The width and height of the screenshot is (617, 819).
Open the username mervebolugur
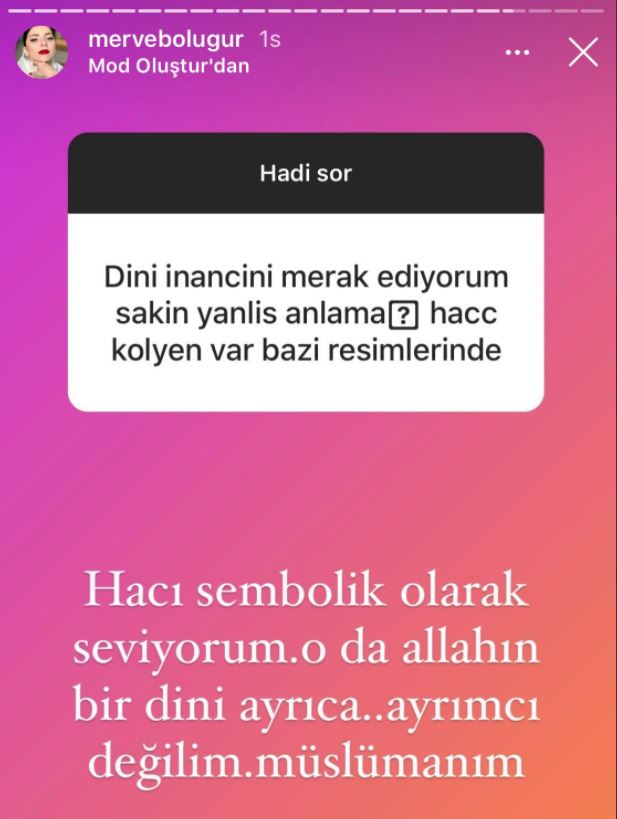click(x=166, y=40)
